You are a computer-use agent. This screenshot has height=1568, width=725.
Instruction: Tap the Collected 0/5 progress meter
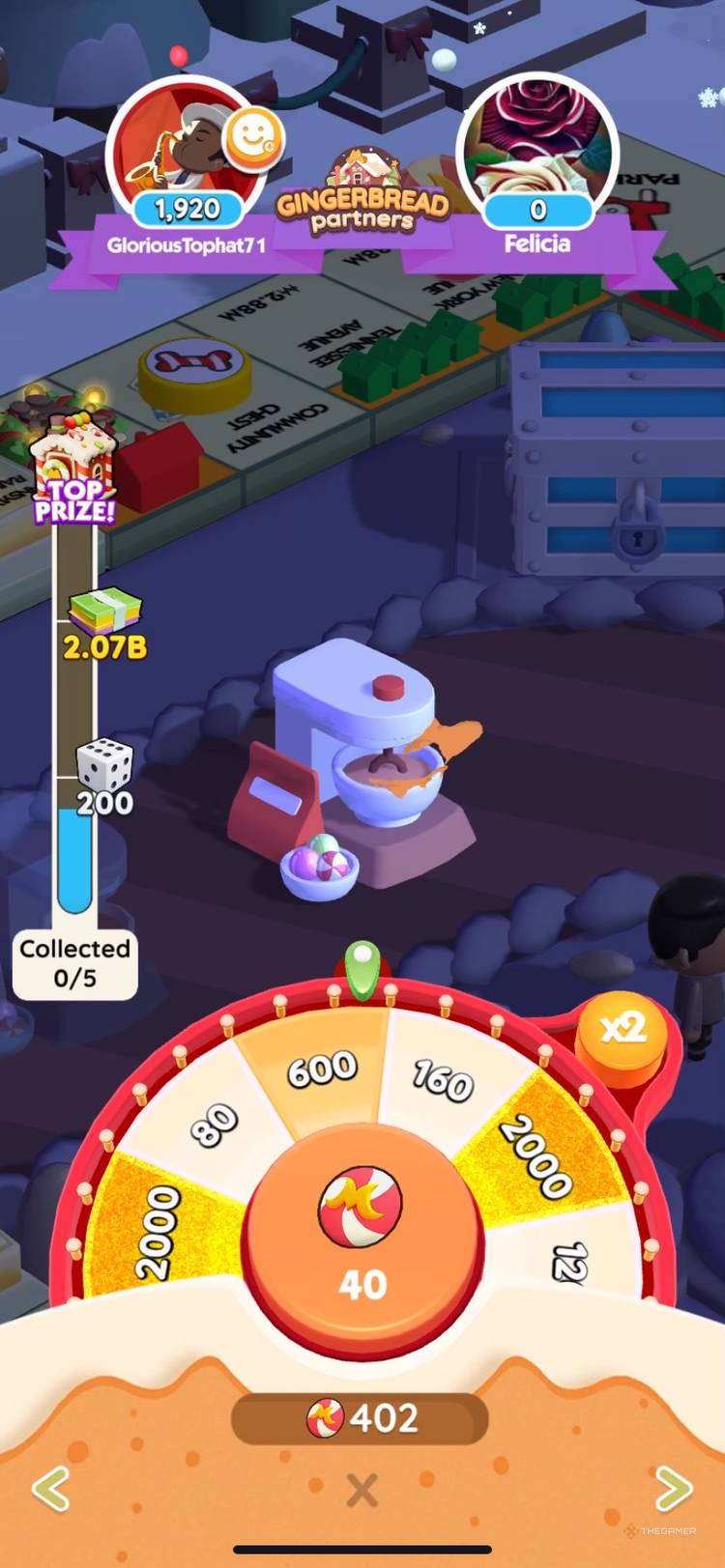coord(74,961)
